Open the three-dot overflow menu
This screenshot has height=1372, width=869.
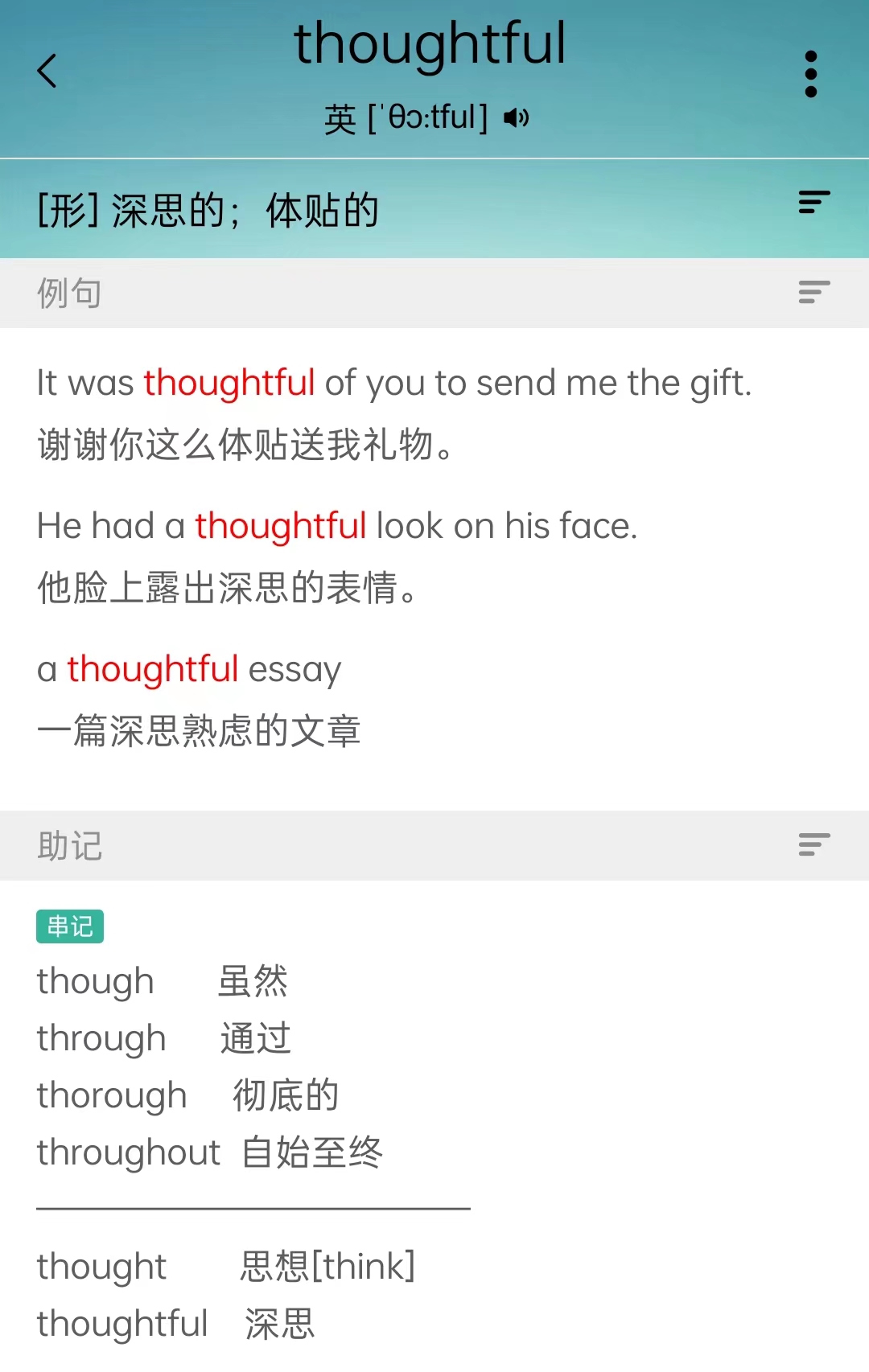(810, 74)
